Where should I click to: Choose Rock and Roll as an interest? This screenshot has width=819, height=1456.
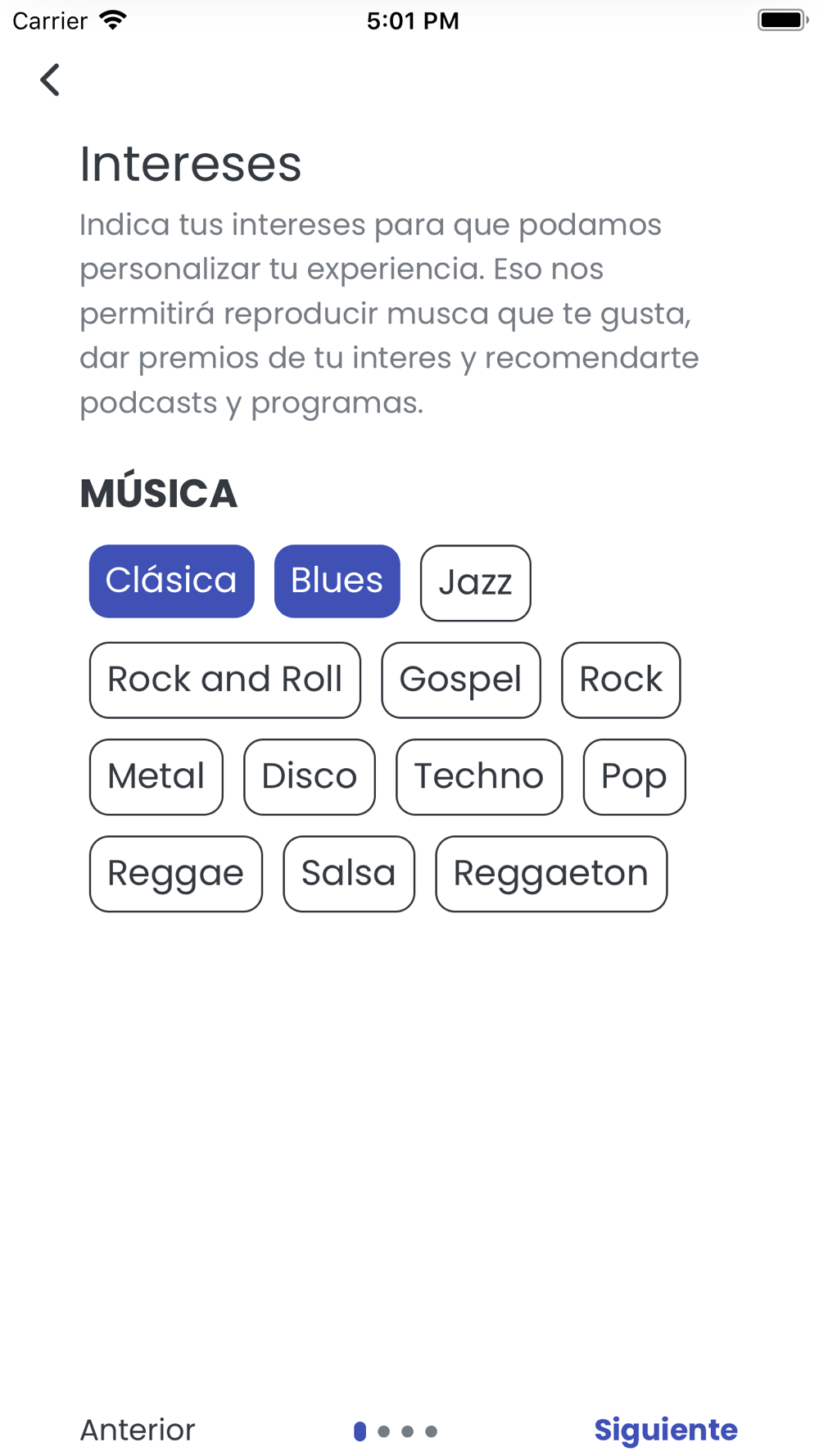click(x=224, y=680)
